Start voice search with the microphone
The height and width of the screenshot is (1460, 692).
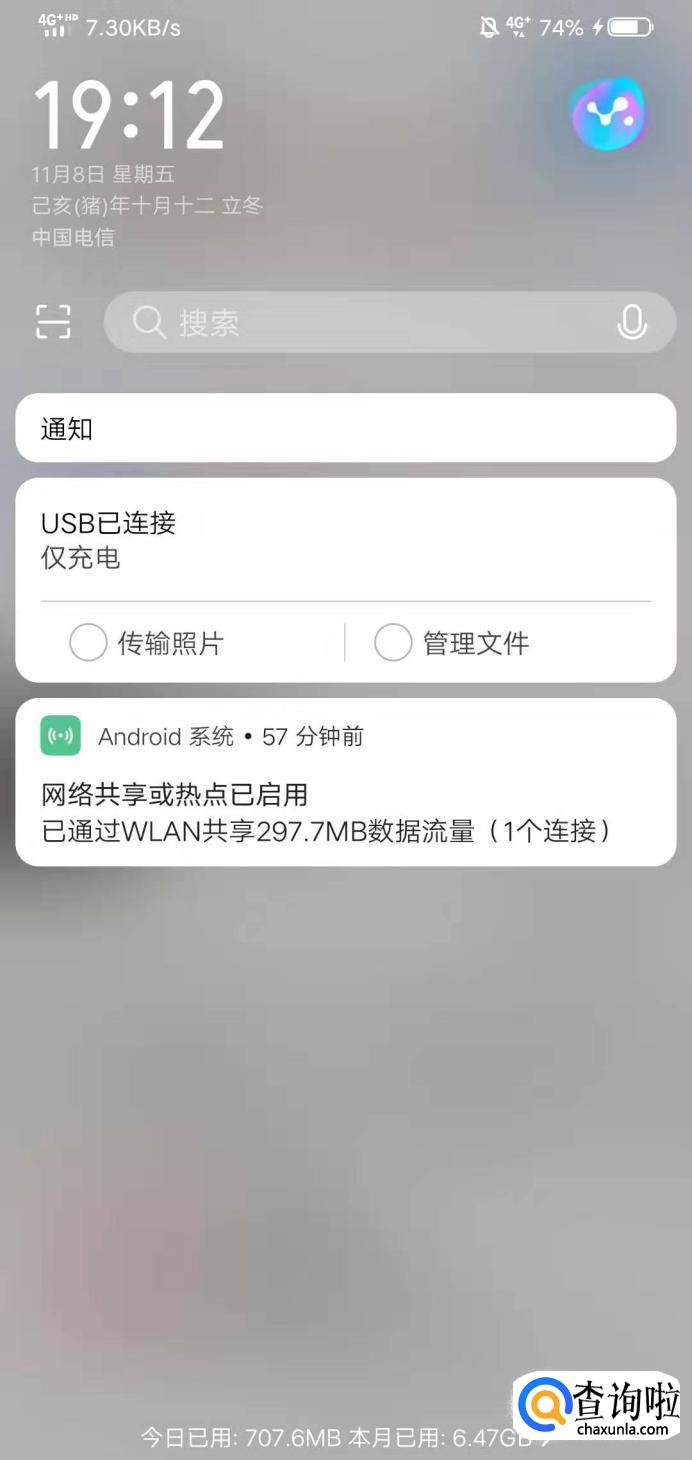click(631, 322)
